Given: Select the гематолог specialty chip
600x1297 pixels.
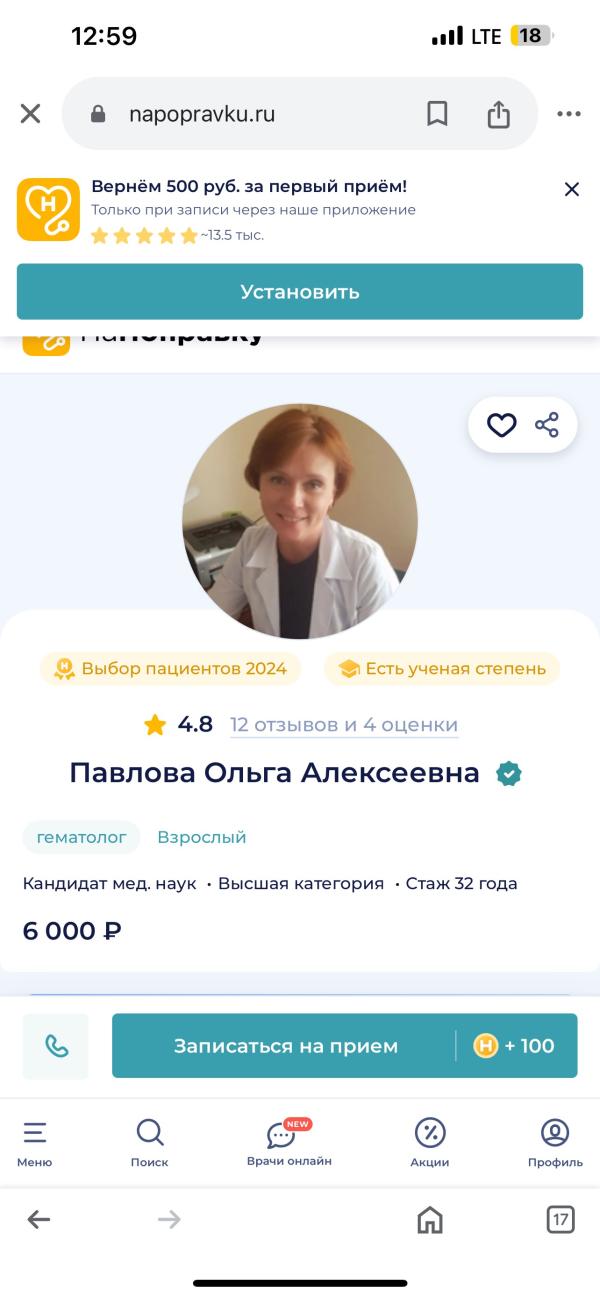Looking at the screenshot, I should (81, 837).
